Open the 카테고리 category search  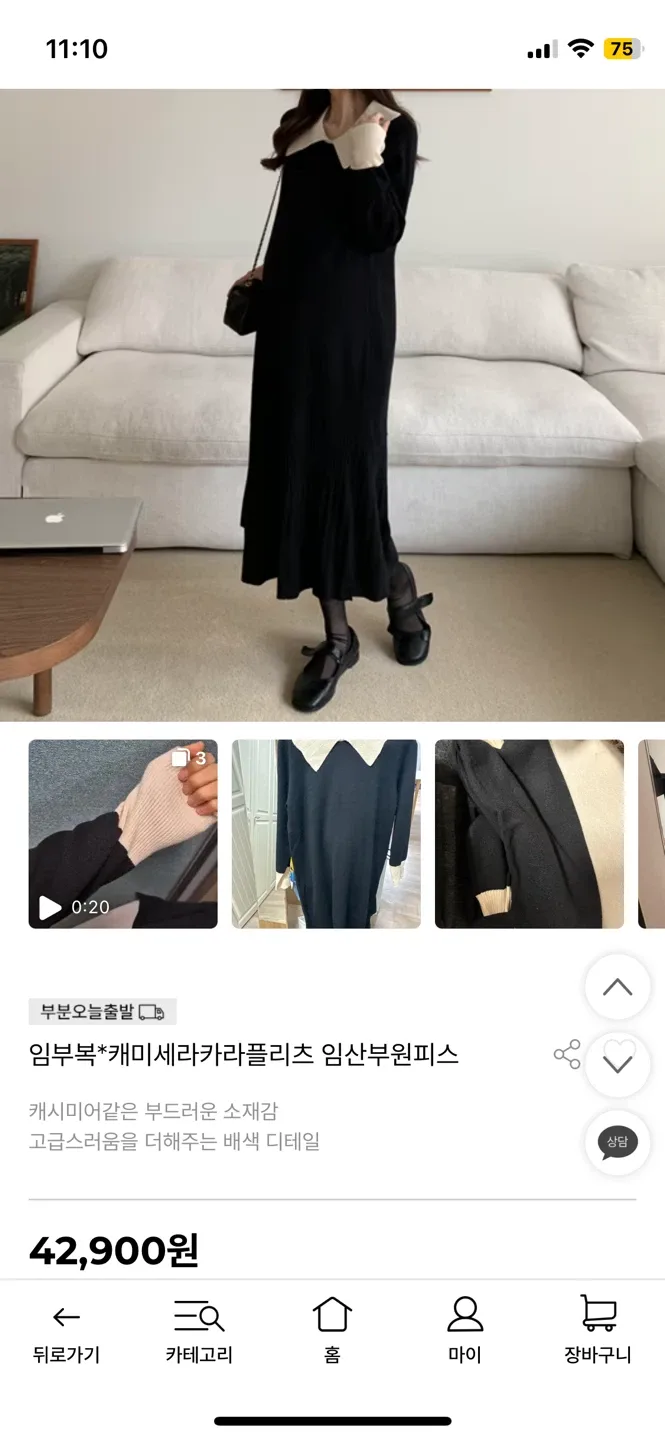[199, 1330]
